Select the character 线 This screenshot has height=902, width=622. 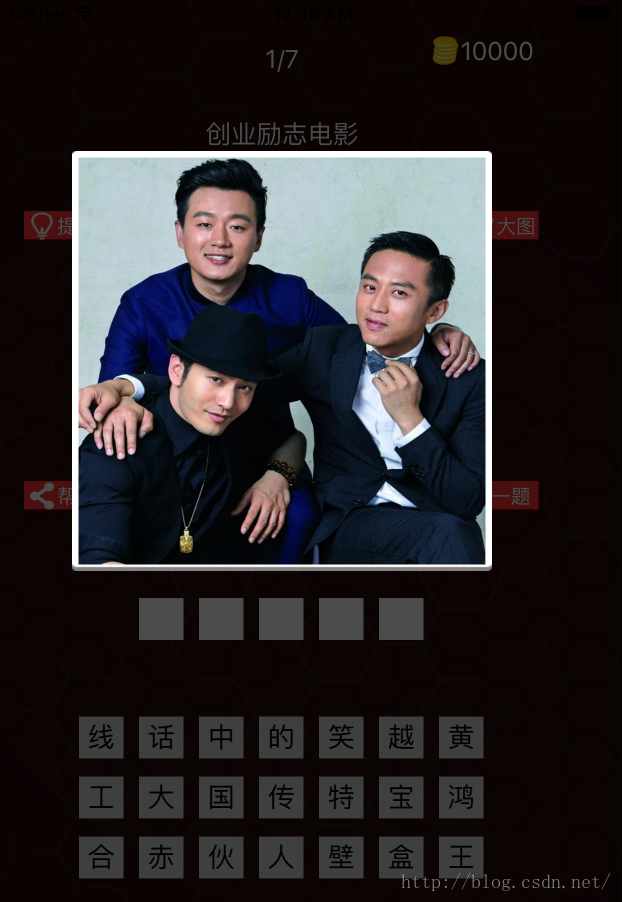pos(101,737)
